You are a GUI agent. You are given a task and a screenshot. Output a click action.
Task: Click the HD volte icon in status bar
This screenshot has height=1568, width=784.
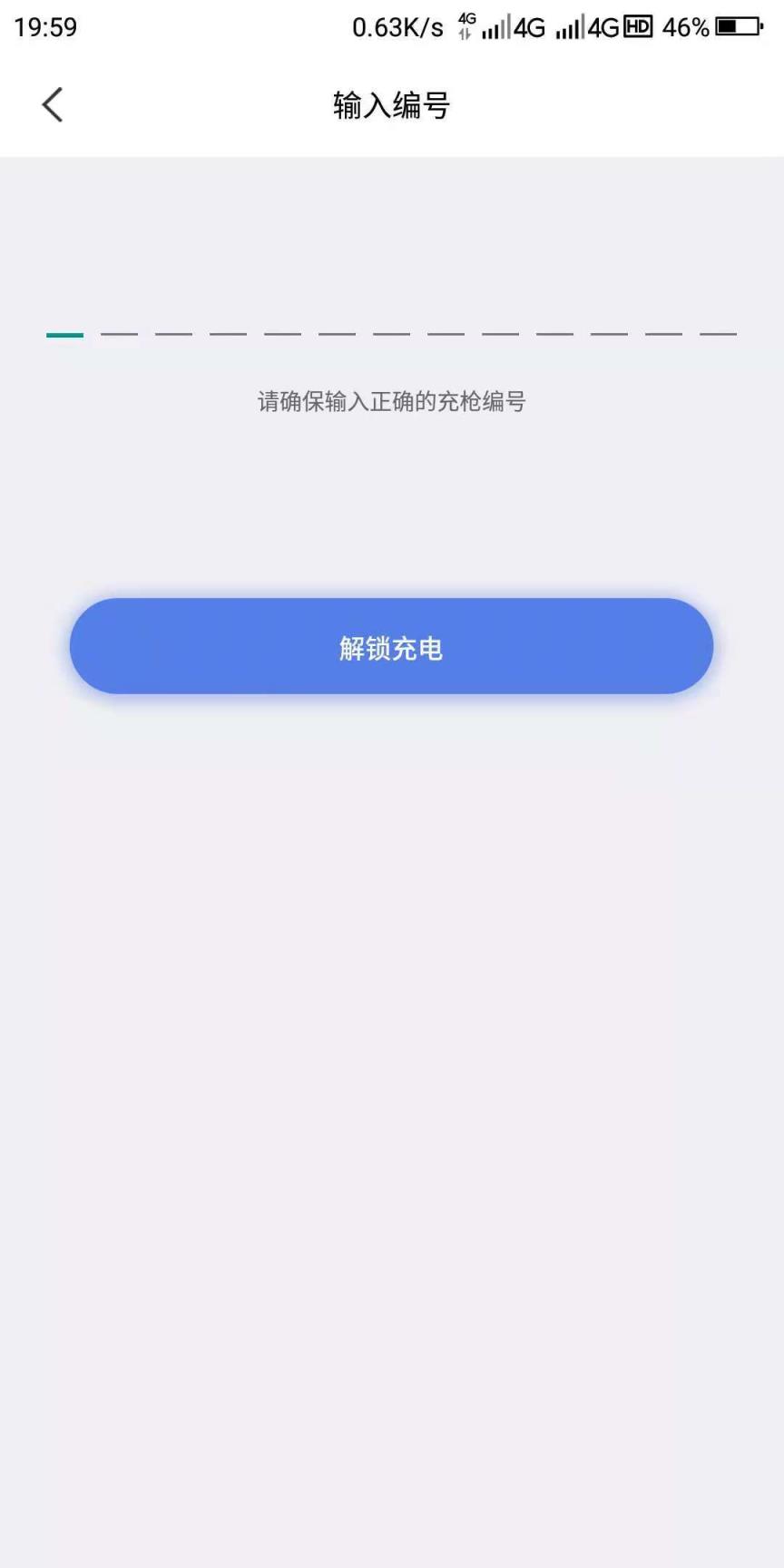click(638, 27)
